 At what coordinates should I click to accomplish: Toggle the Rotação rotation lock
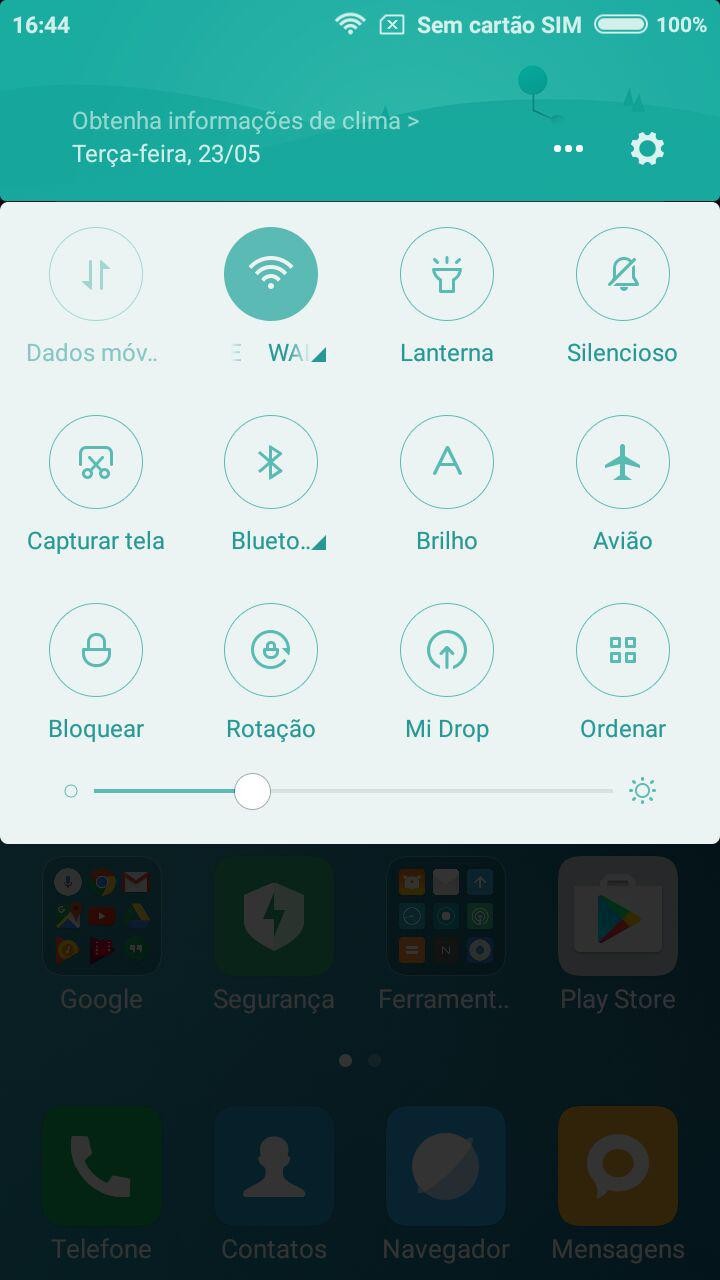(x=271, y=650)
